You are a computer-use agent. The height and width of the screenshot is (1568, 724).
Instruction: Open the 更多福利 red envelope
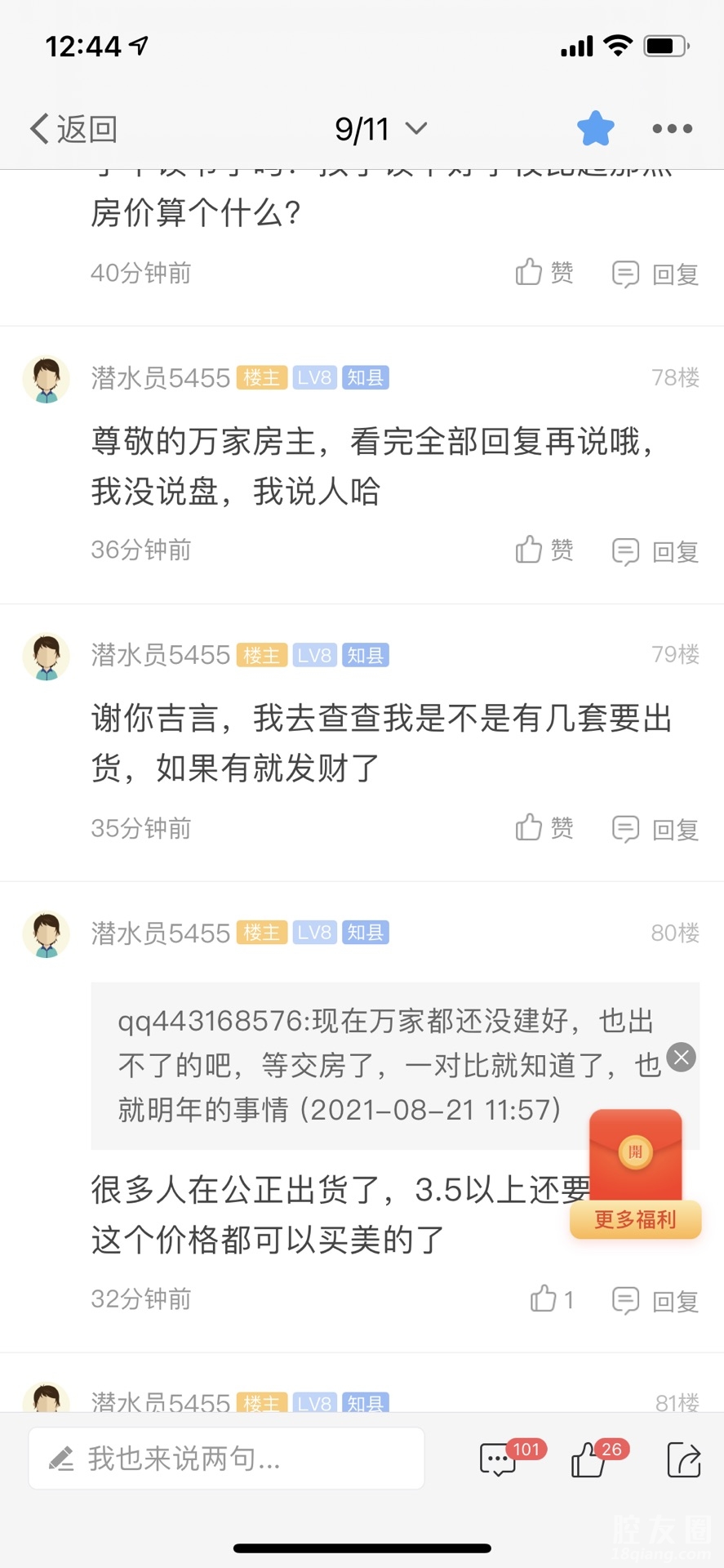point(635,1174)
